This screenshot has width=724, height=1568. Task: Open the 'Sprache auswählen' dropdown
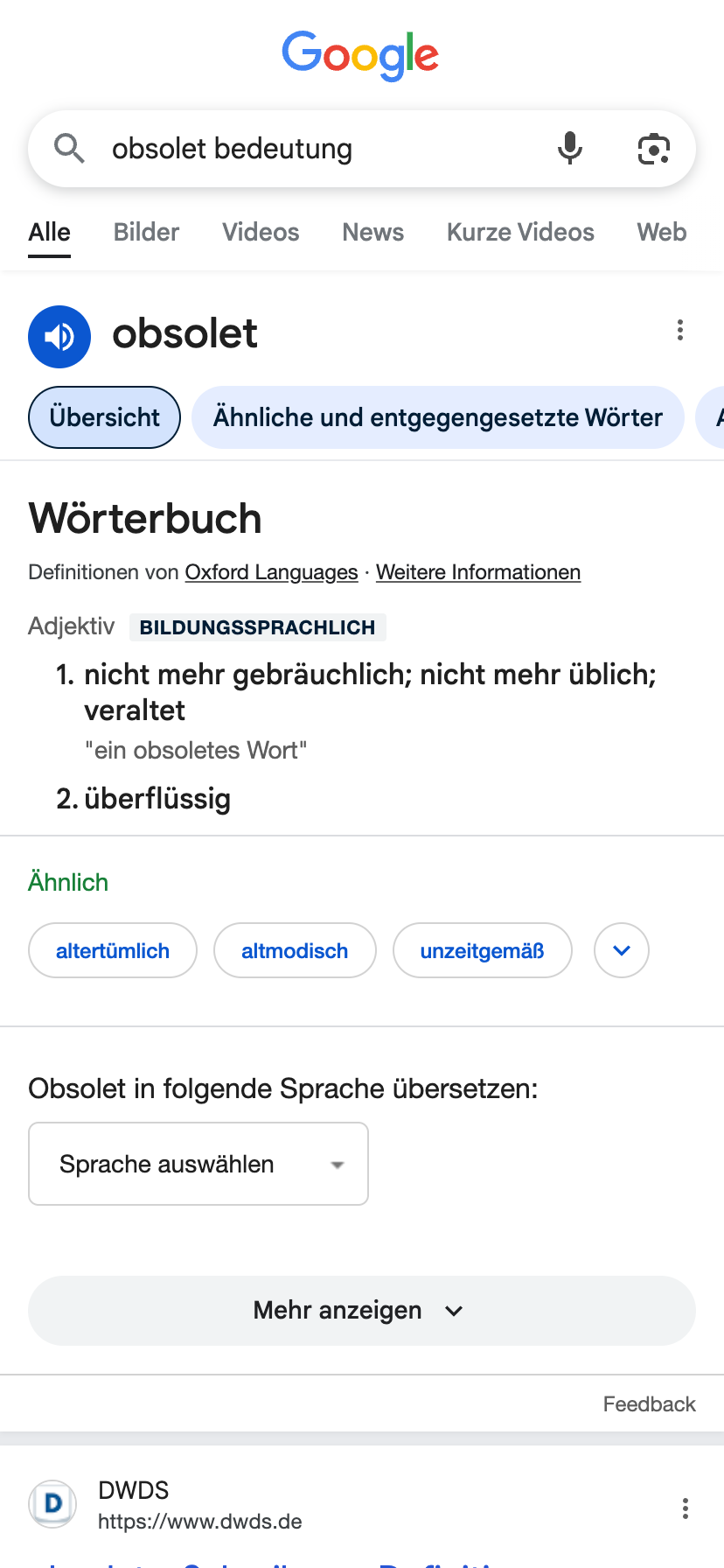(x=198, y=1164)
